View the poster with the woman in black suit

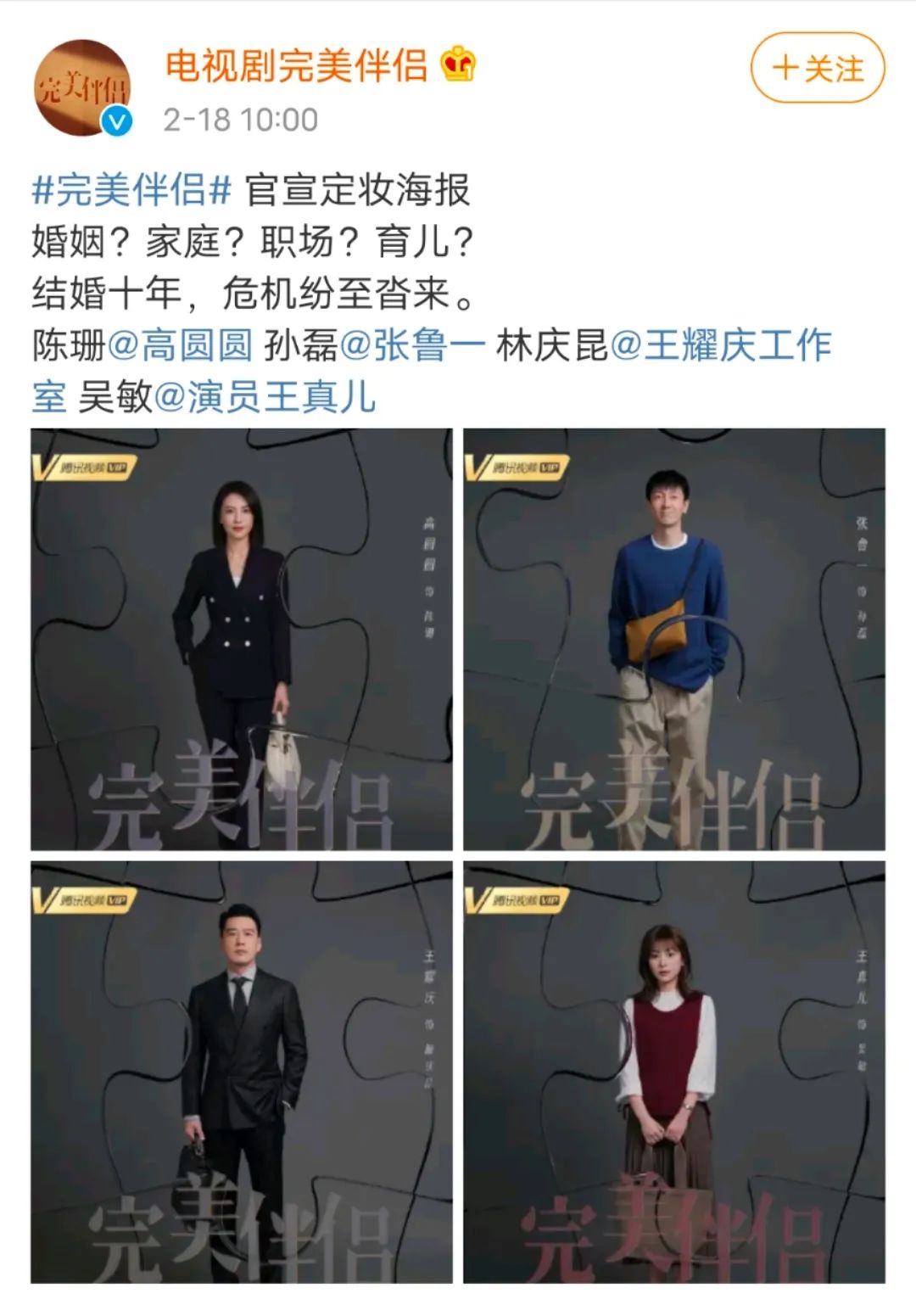[x=242, y=639]
